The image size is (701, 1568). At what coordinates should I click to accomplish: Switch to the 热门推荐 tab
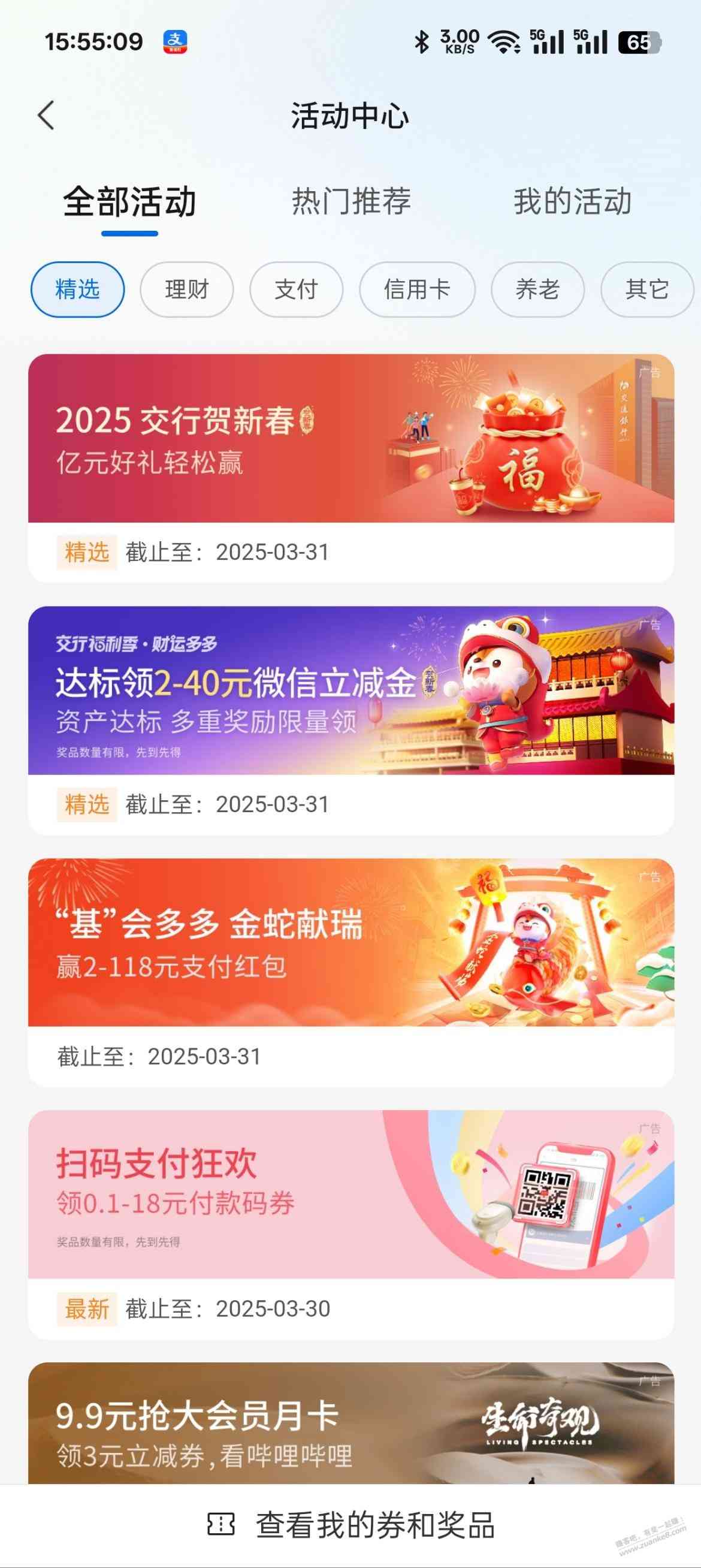(351, 201)
